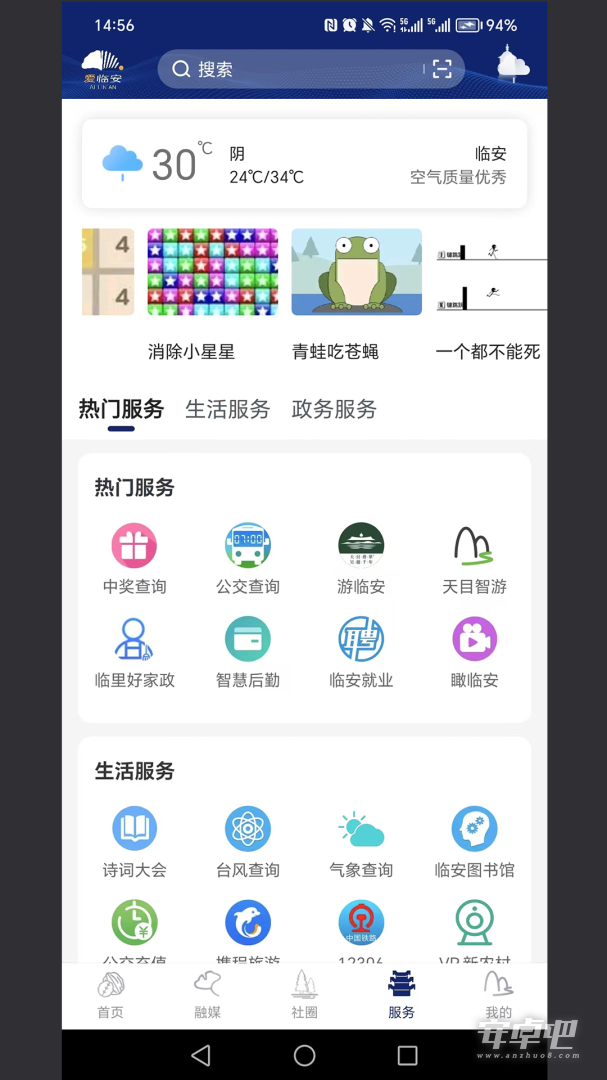Open the 消除小星星 game tile
This screenshot has width=607, height=1080.
pyautogui.click(x=212, y=295)
